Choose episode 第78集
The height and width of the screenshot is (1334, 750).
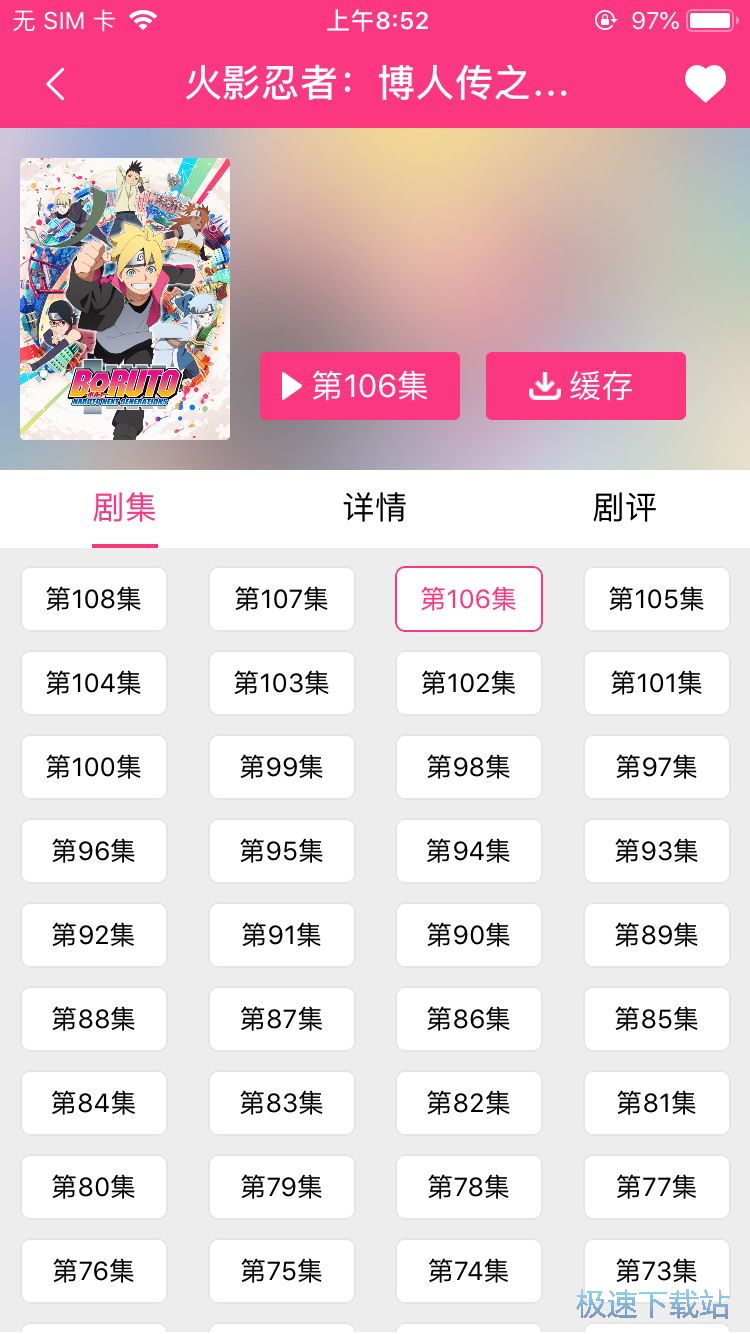[x=468, y=1187]
